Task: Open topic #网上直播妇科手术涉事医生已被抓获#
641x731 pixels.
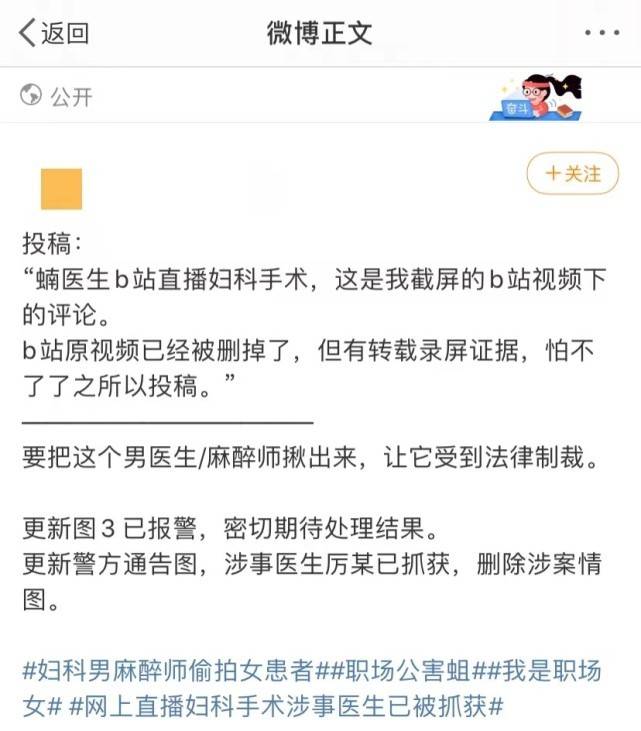Action: tap(286, 706)
